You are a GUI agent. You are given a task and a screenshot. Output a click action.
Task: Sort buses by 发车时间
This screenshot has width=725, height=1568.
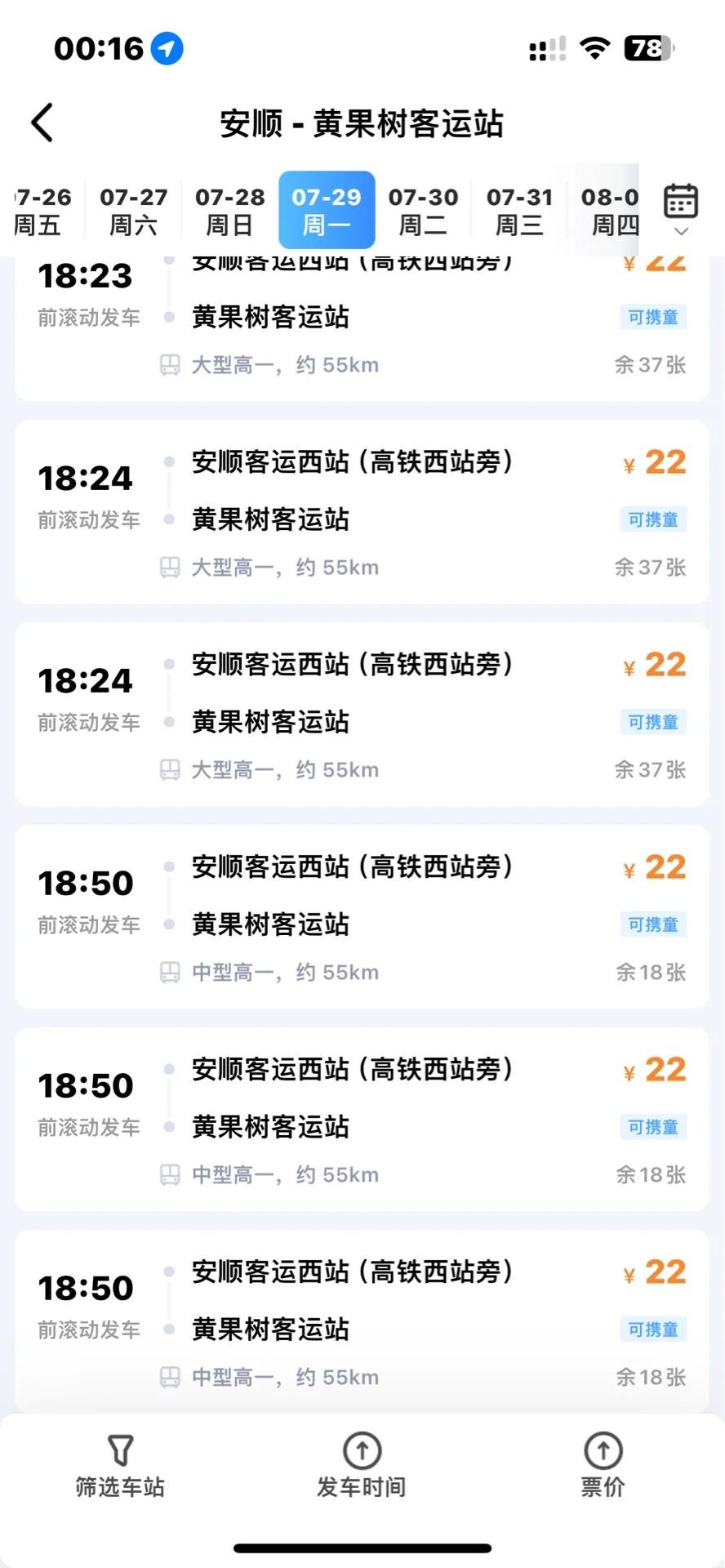click(362, 1466)
